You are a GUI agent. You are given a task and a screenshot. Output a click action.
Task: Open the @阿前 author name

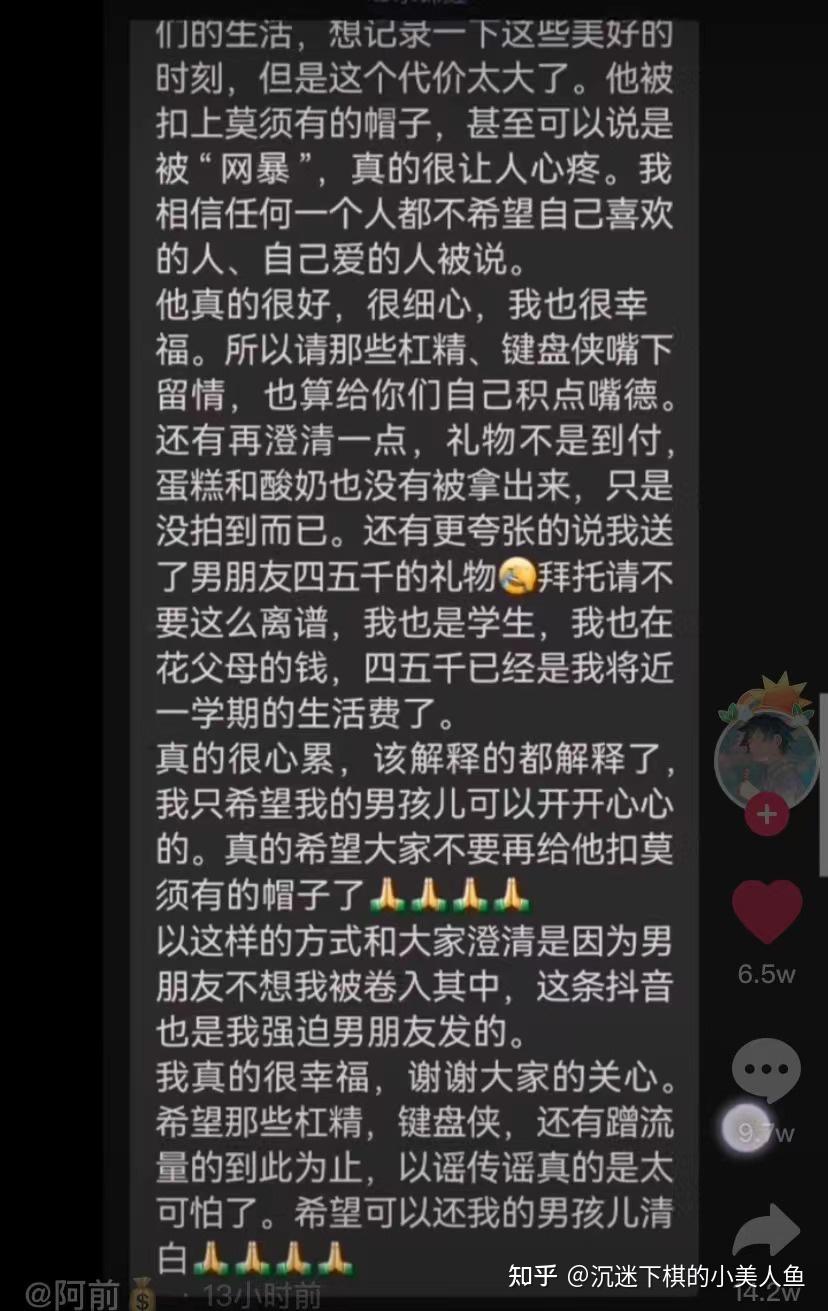coord(74,1293)
